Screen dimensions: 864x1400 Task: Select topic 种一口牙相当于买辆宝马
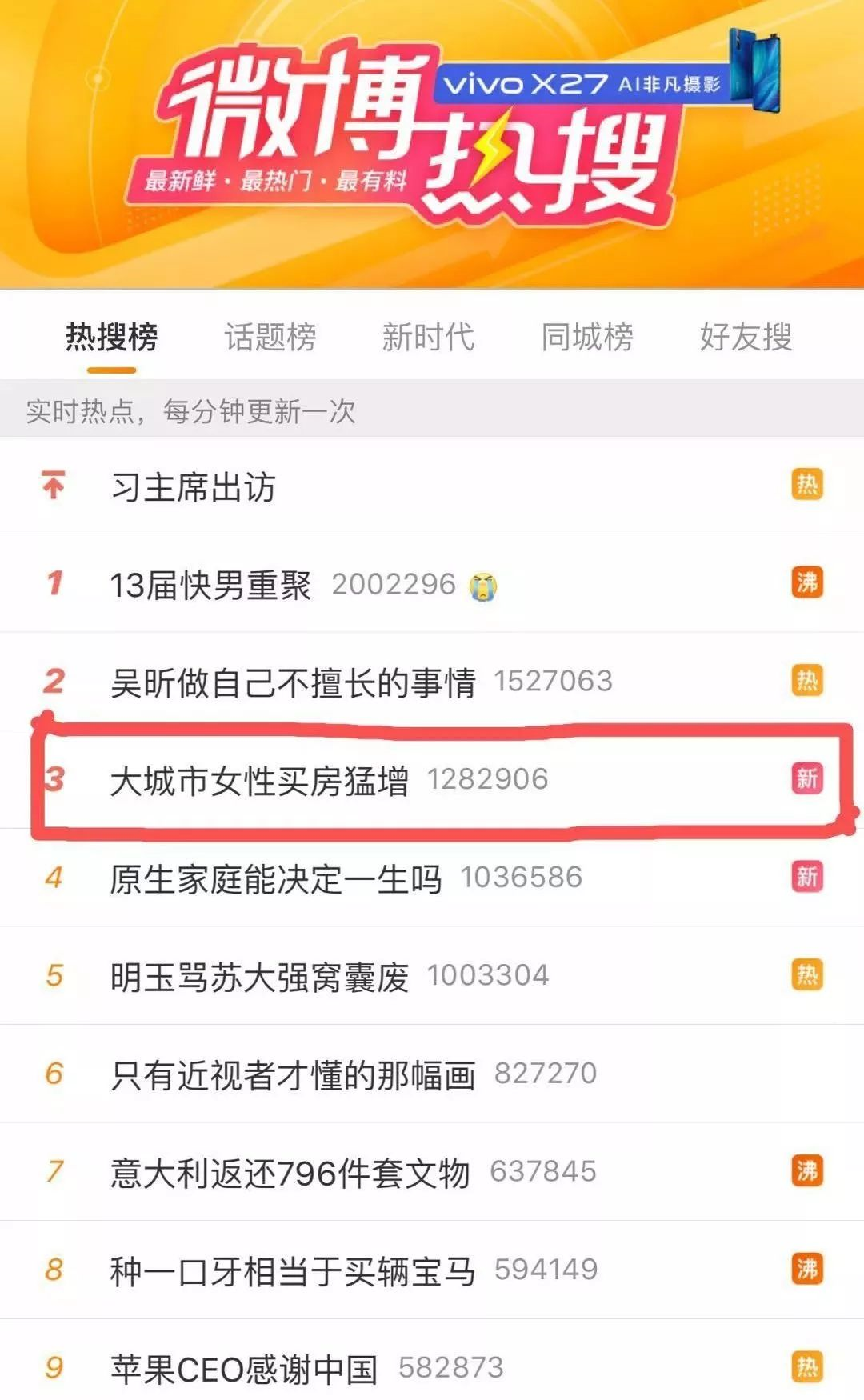tap(293, 1271)
